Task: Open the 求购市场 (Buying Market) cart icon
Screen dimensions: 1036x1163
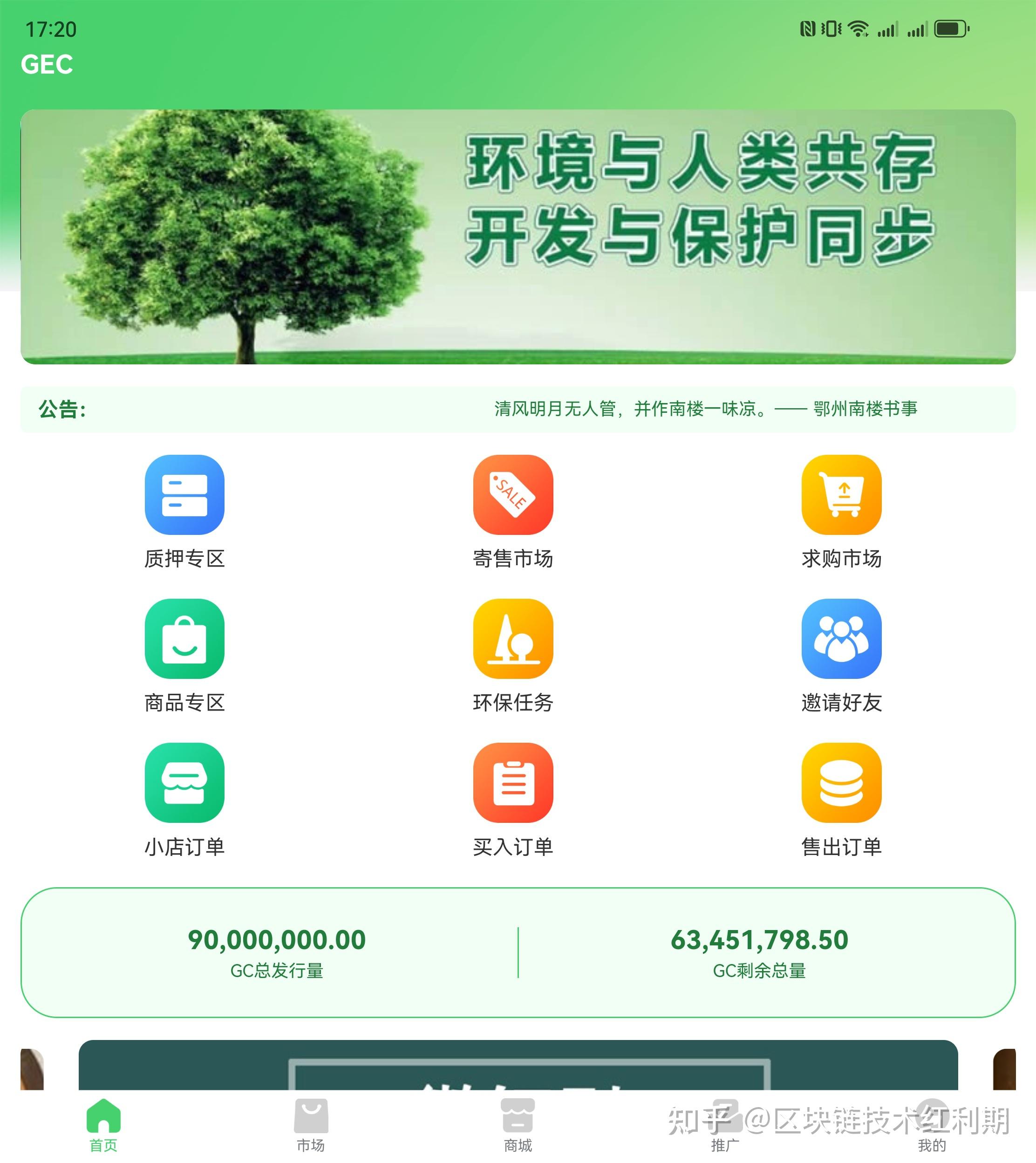Action: [842, 495]
